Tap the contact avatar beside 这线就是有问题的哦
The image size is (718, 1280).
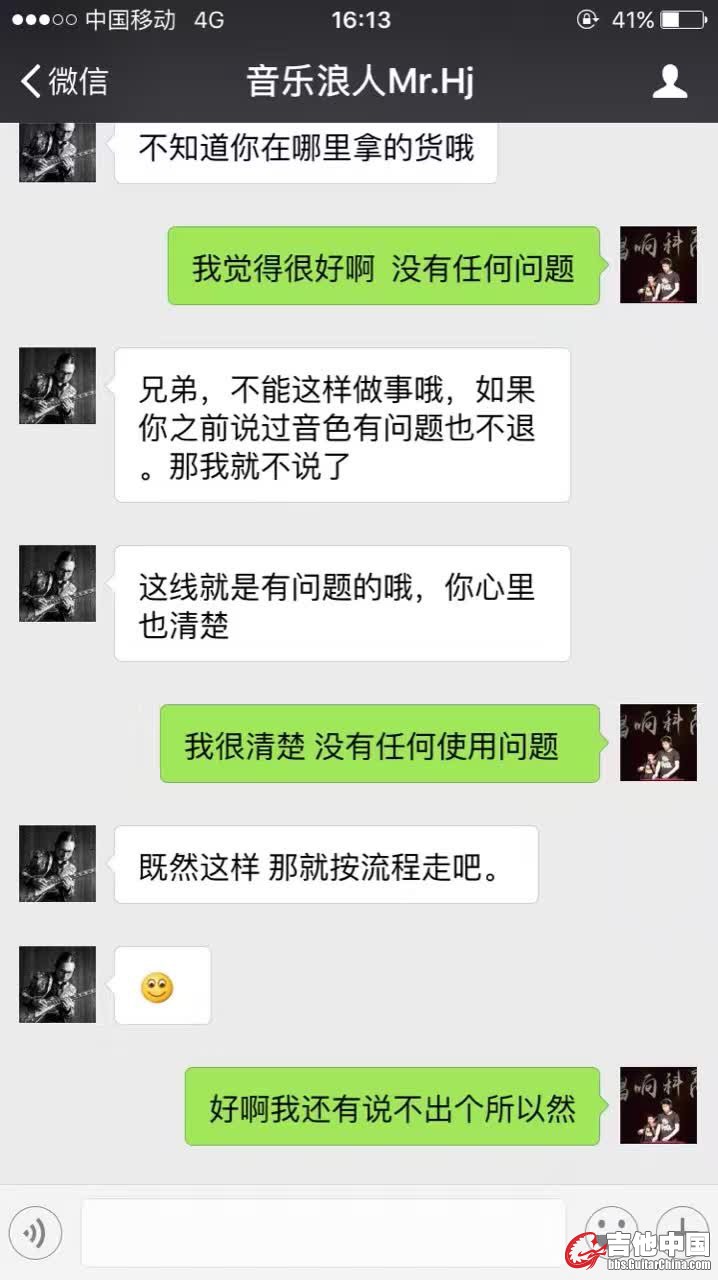(x=58, y=584)
